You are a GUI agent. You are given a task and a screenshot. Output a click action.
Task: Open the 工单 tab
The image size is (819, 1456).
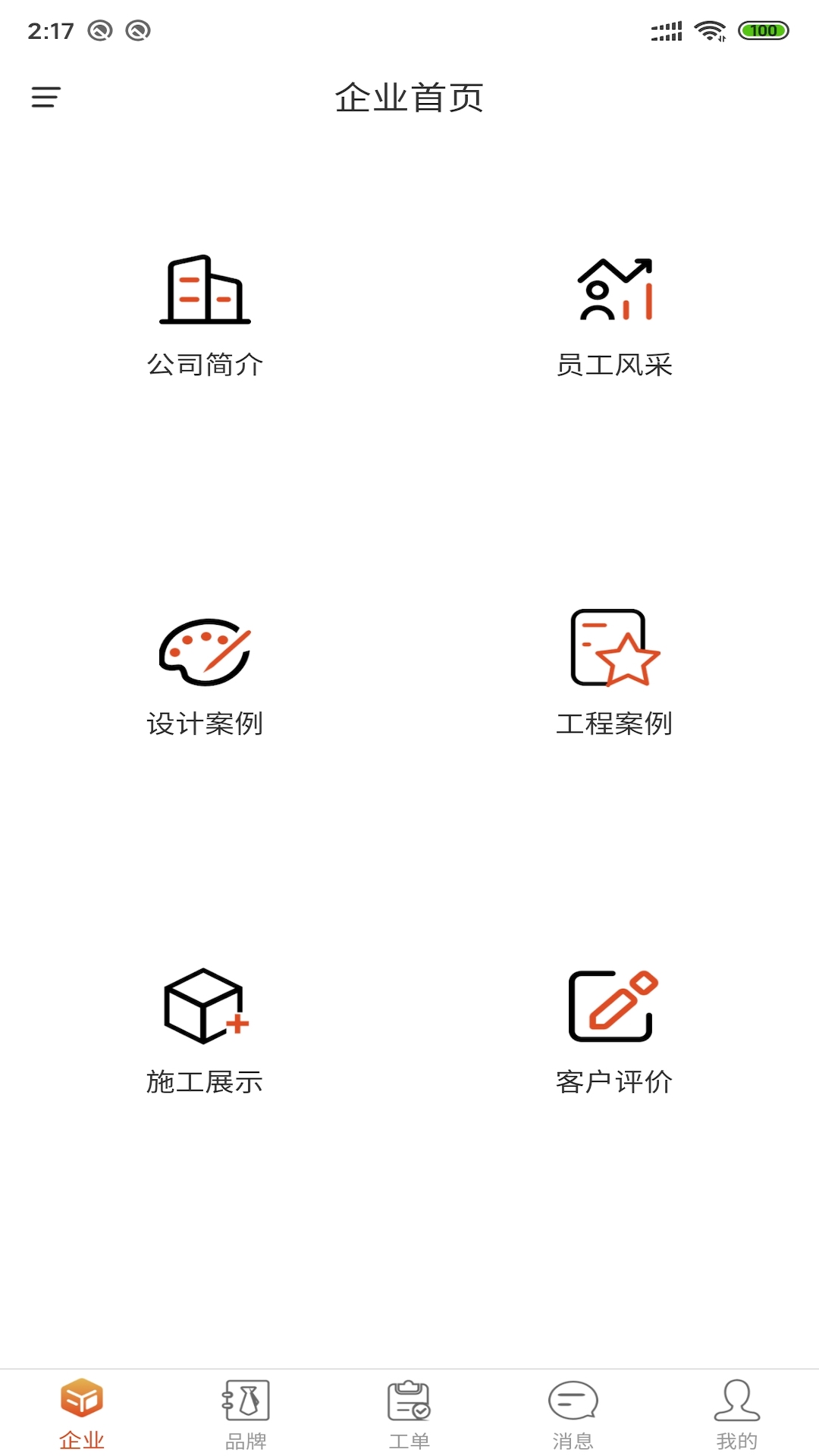pyautogui.click(x=409, y=1418)
